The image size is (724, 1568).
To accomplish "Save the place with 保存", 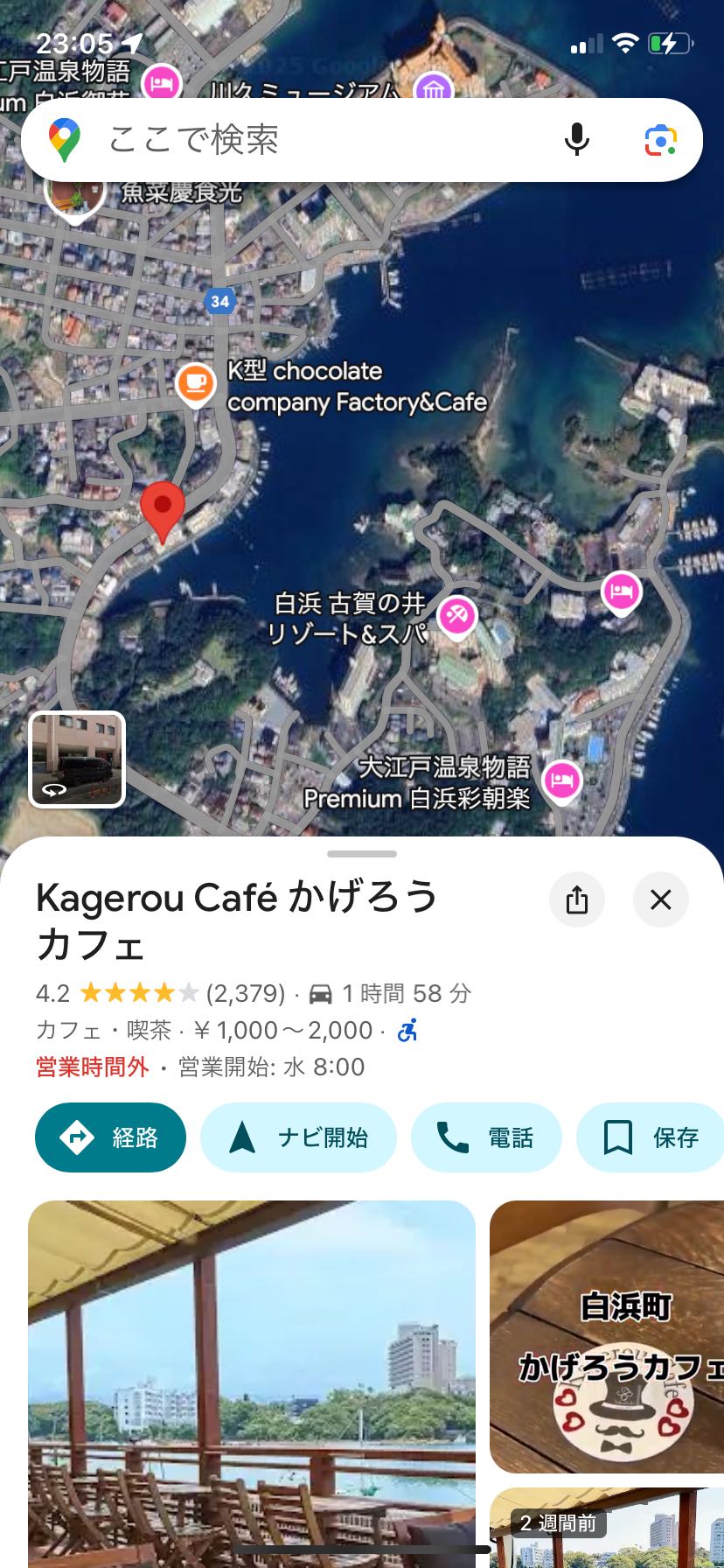I will point(651,1137).
